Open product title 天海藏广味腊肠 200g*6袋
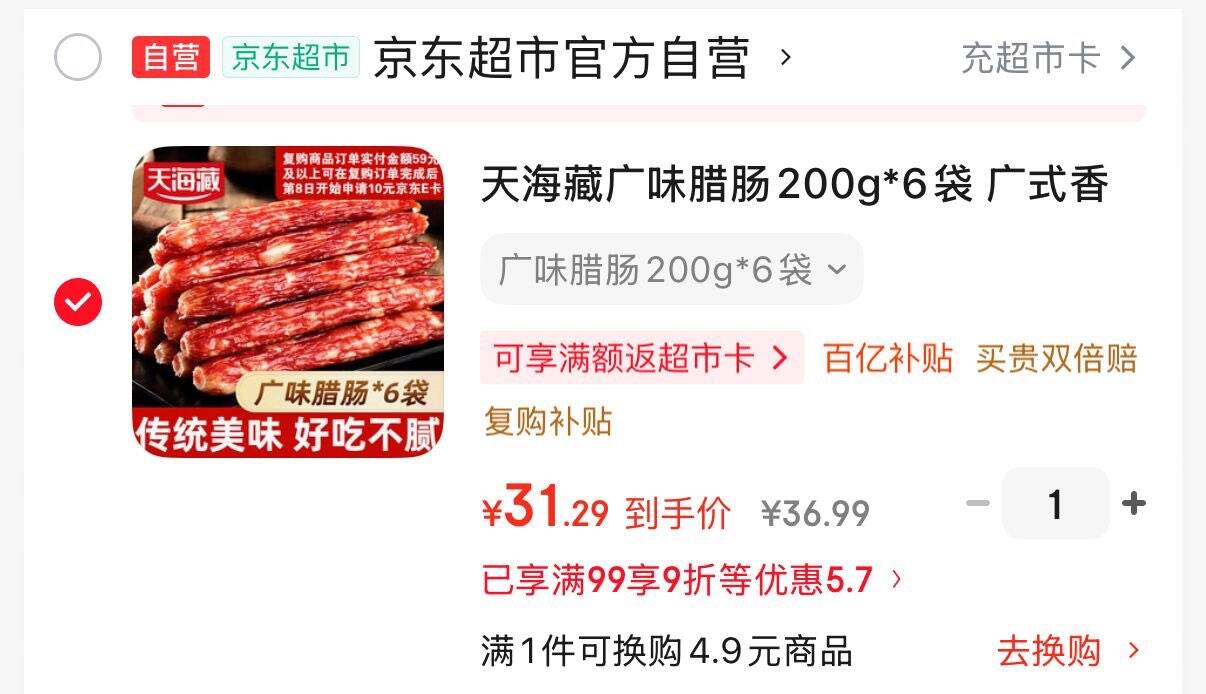Screen dimensions: 1206x694 (794, 186)
